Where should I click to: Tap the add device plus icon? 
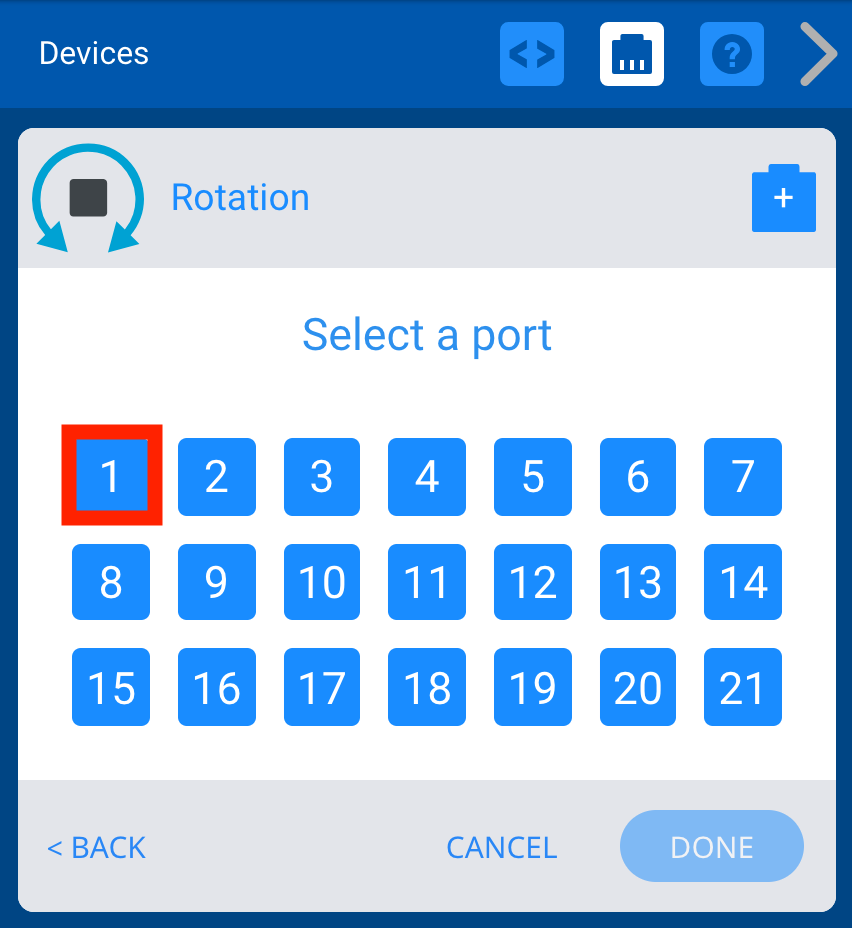[x=783, y=199]
